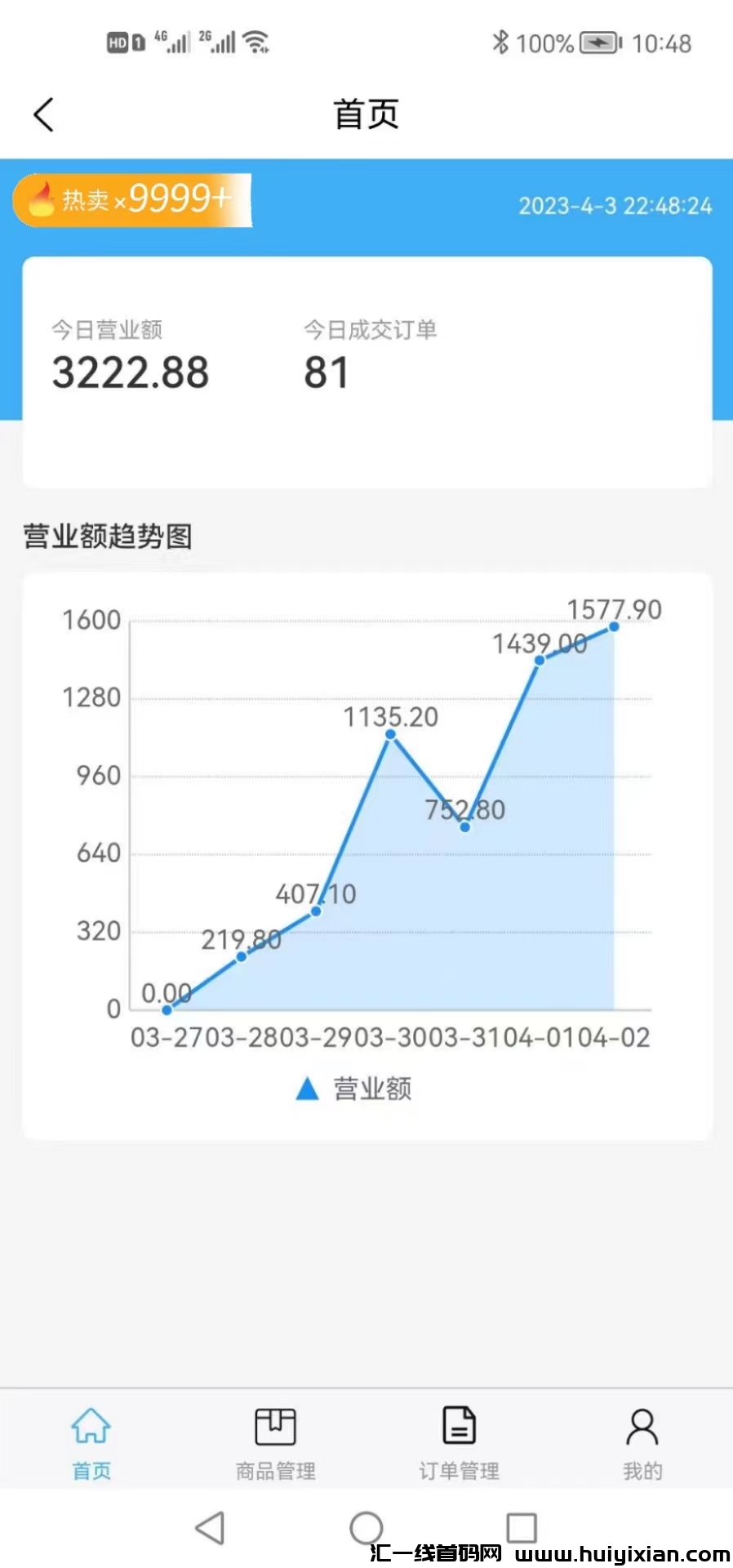Tap the flame icon in the hot sale banner
This screenshot has width=733, height=1568.
tap(41, 199)
